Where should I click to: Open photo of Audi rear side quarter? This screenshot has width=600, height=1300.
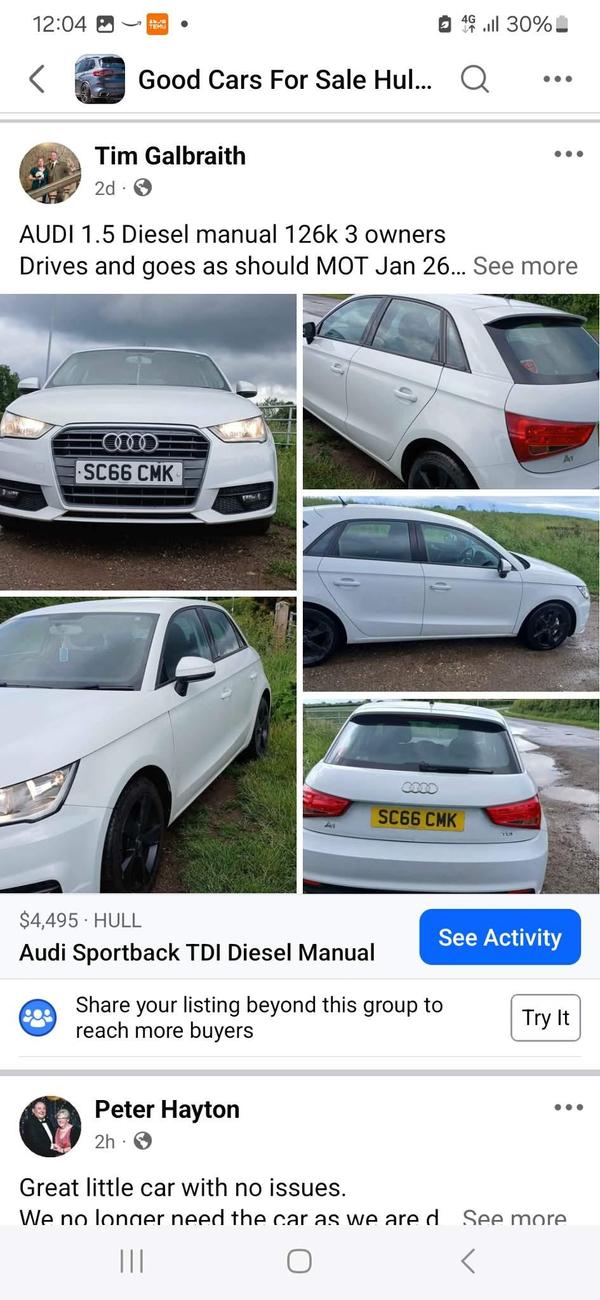click(x=450, y=391)
